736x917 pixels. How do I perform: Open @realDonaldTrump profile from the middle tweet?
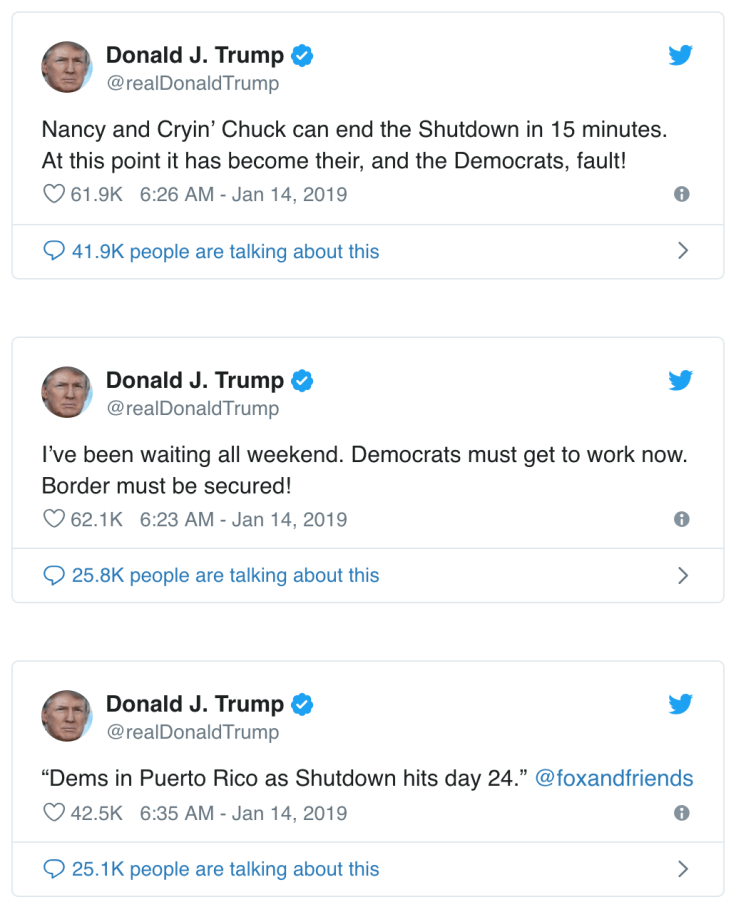(x=193, y=408)
